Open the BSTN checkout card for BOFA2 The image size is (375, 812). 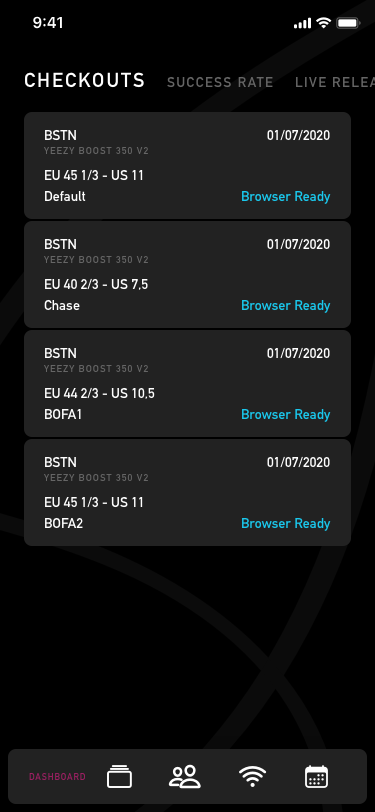[188, 492]
